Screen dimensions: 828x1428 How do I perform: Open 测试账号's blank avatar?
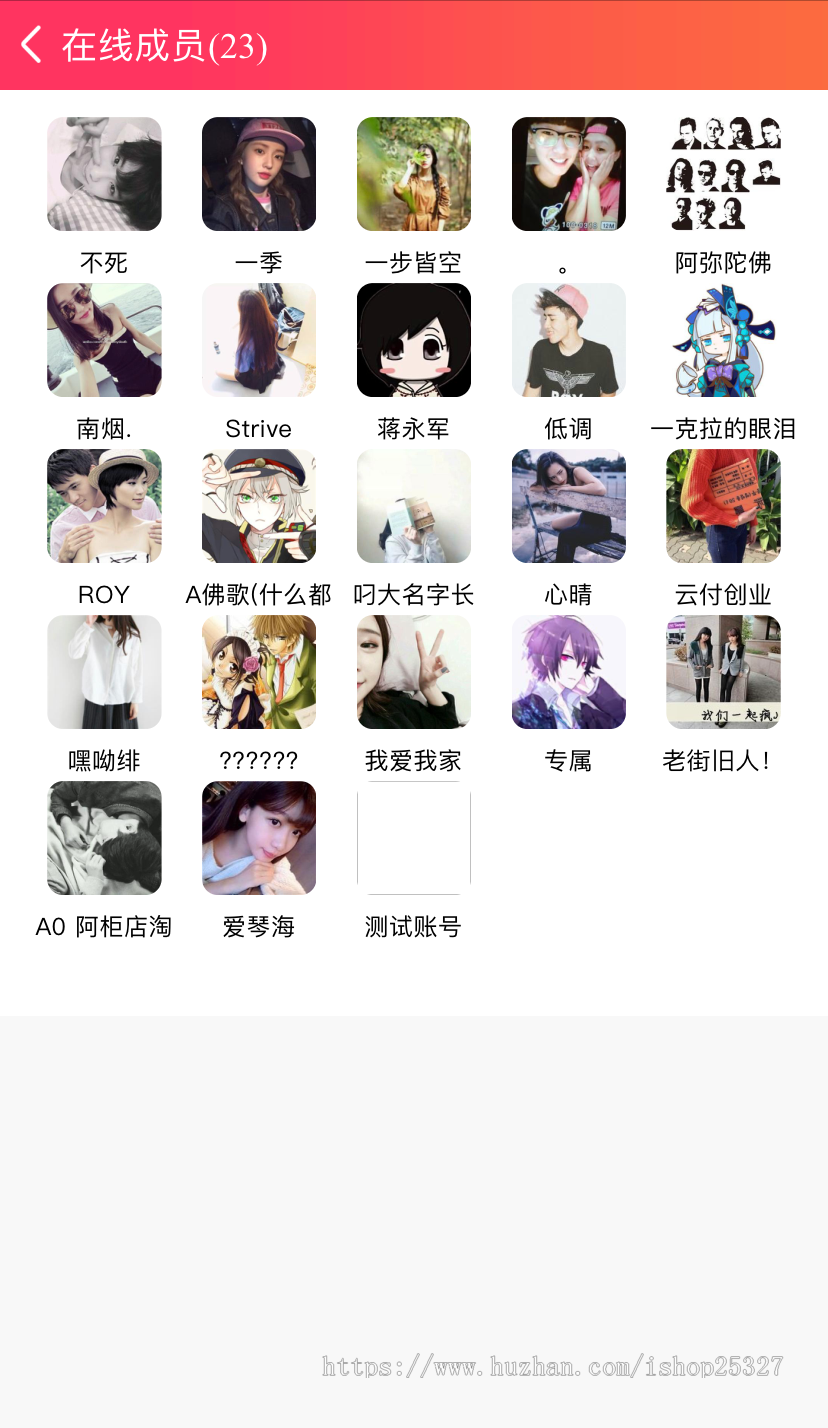coord(413,837)
